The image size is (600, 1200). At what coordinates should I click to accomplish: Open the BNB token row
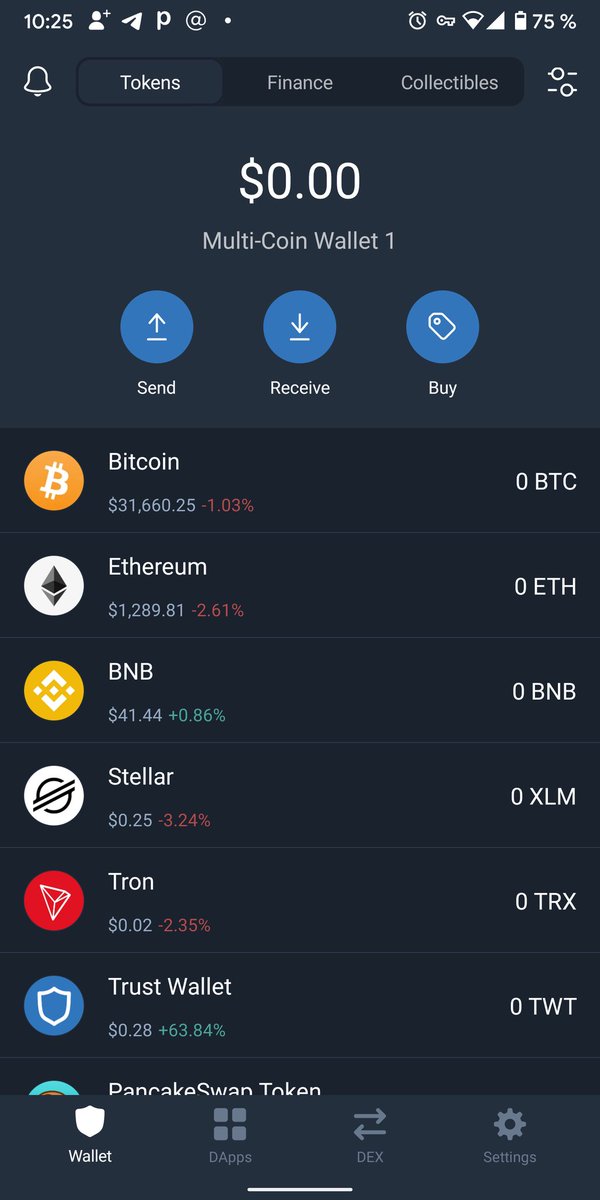coord(300,691)
